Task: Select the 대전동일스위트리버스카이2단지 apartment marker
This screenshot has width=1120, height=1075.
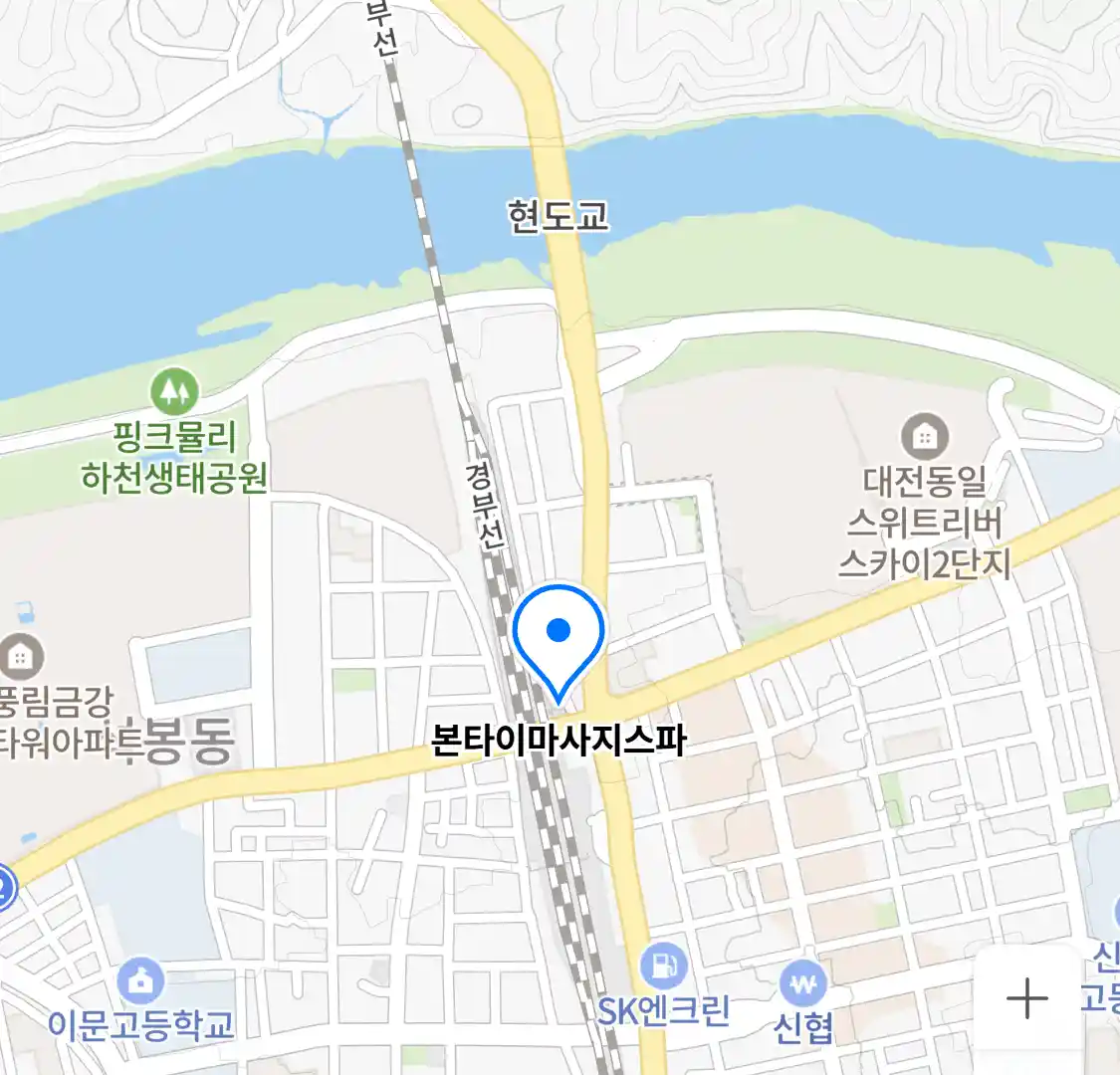Action: click(x=924, y=436)
